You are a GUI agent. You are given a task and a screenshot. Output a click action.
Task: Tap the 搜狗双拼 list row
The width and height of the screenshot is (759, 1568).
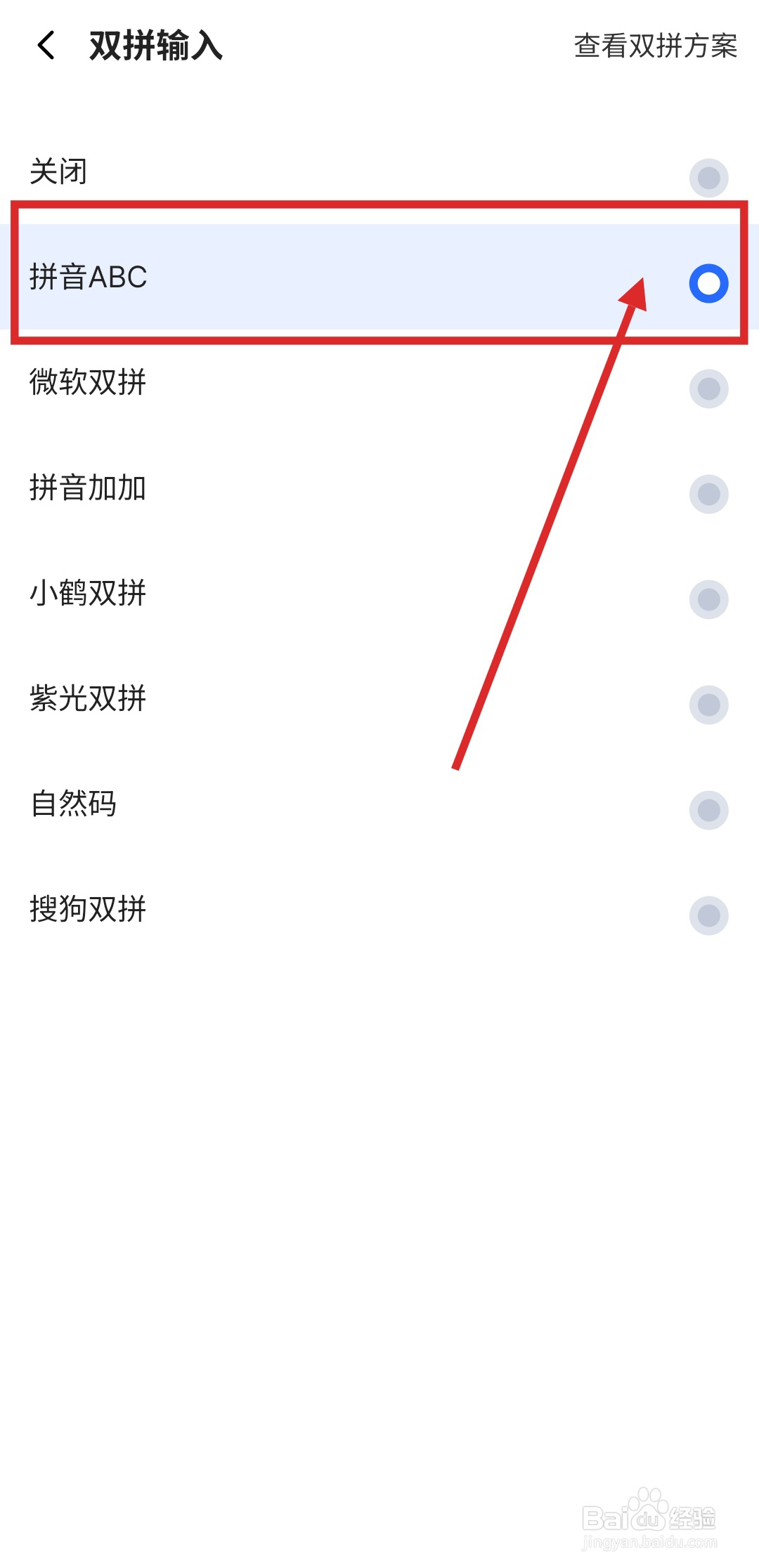[x=281, y=910]
